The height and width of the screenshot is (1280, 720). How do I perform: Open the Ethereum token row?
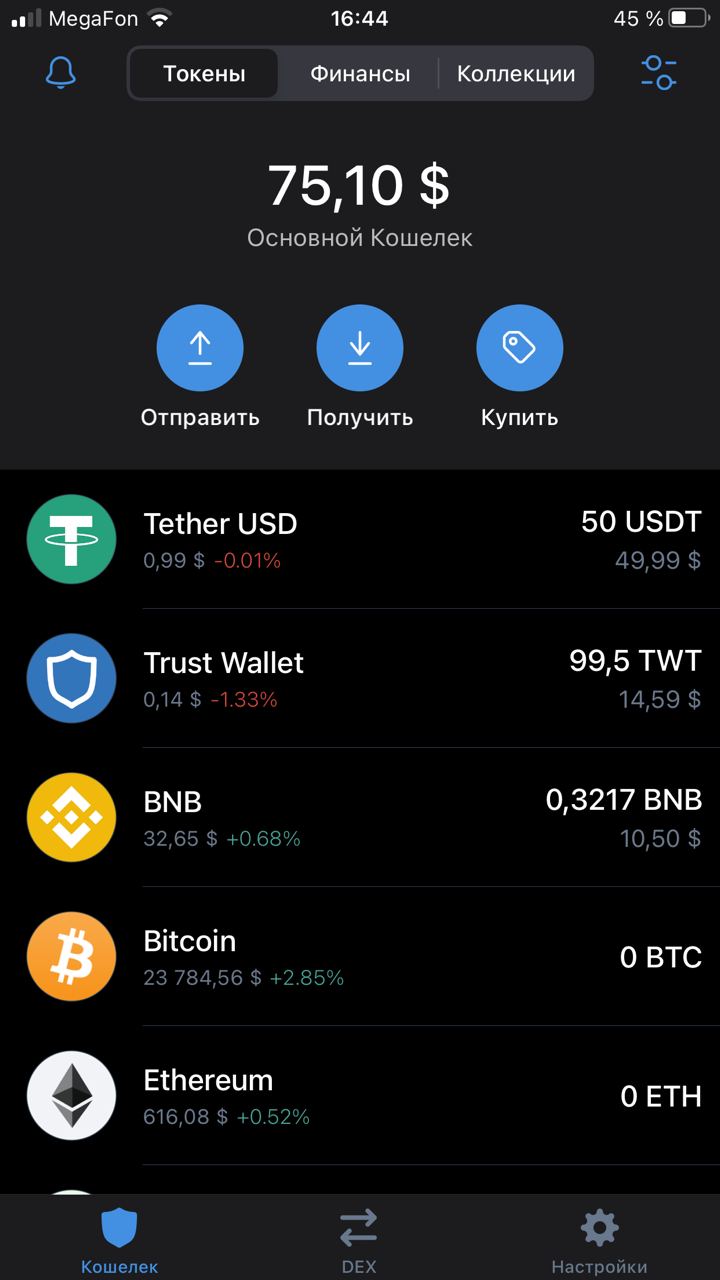(x=360, y=1095)
